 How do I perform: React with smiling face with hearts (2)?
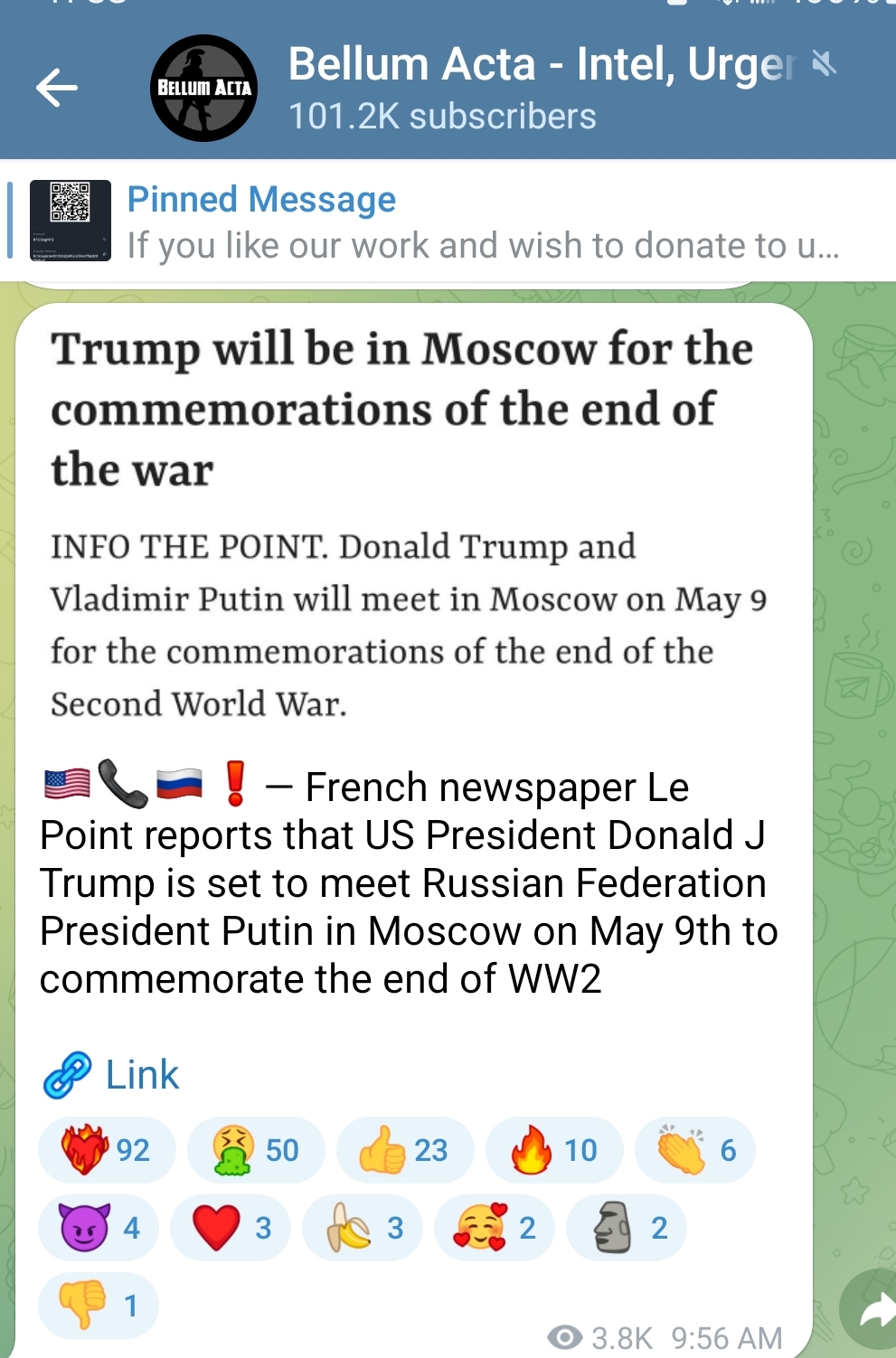point(494,1228)
